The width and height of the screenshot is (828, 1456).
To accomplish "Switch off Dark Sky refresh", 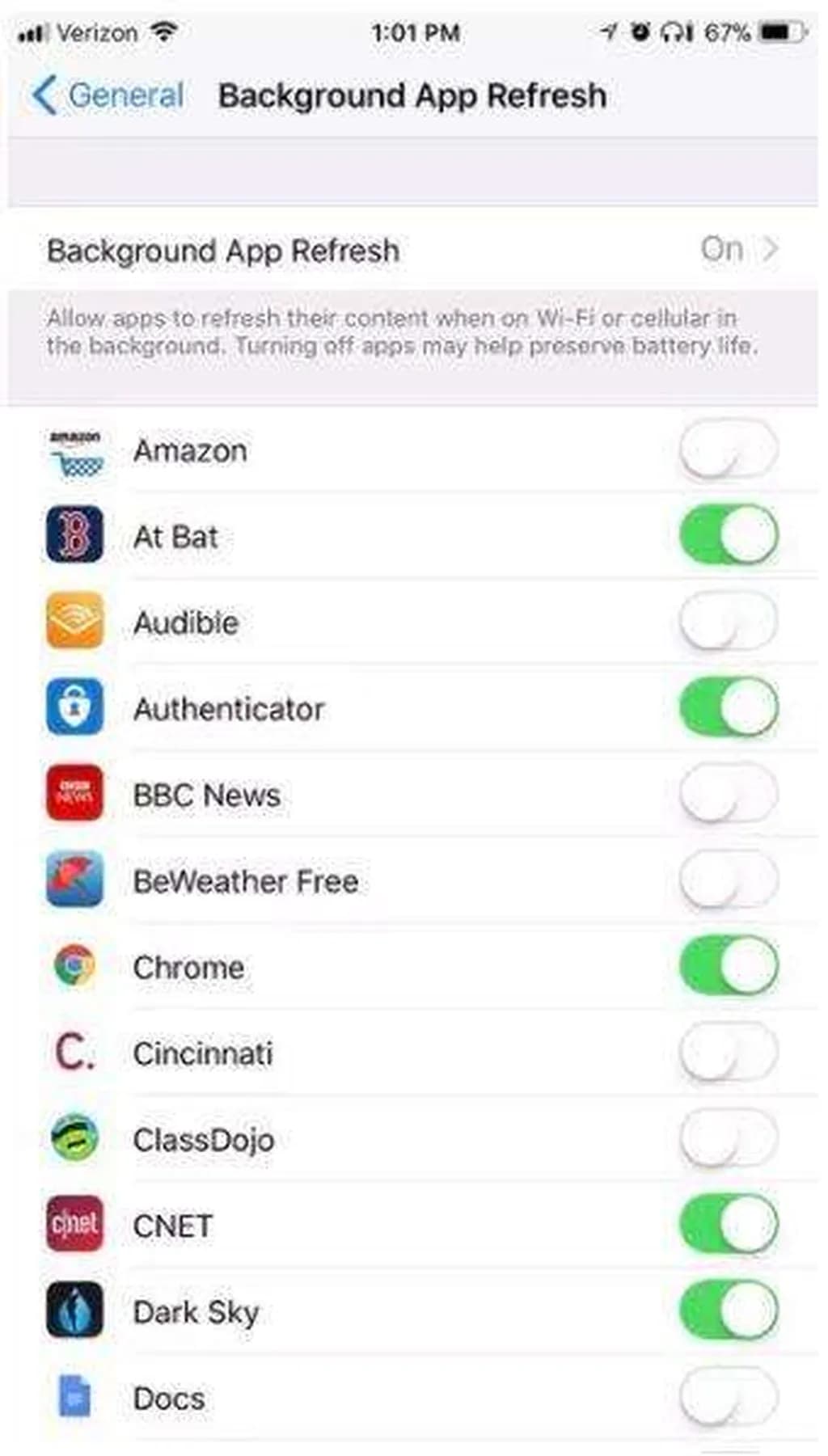I will tap(728, 1310).
